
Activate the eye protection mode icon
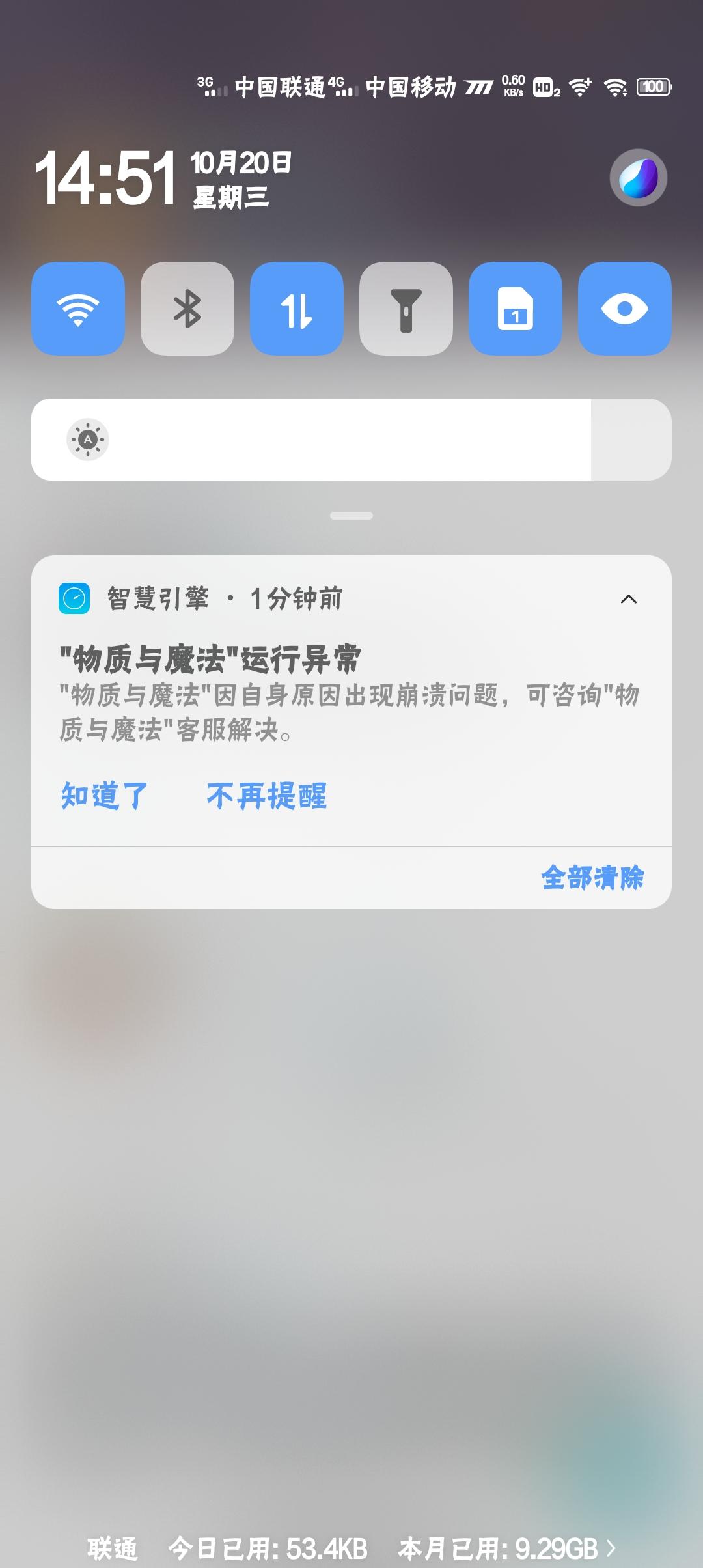click(x=625, y=309)
